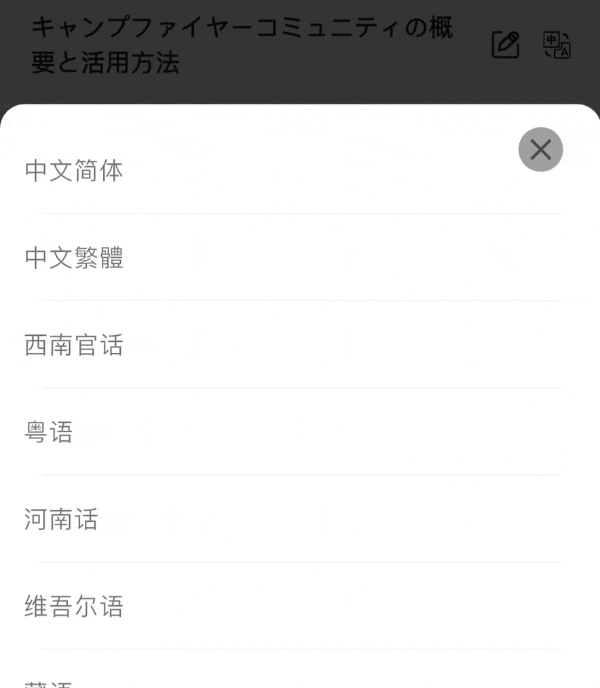The height and width of the screenshot is (688, 600).
Task: Select 粤语 option
Action: click(49, 432)
